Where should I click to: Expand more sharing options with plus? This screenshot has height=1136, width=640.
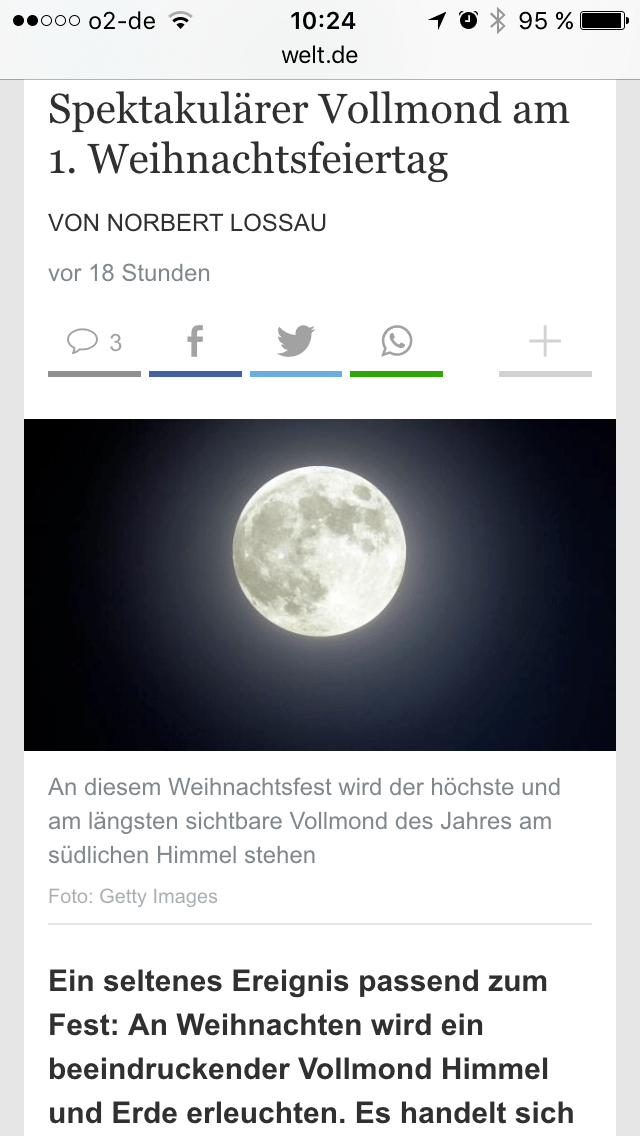(545, 343)
